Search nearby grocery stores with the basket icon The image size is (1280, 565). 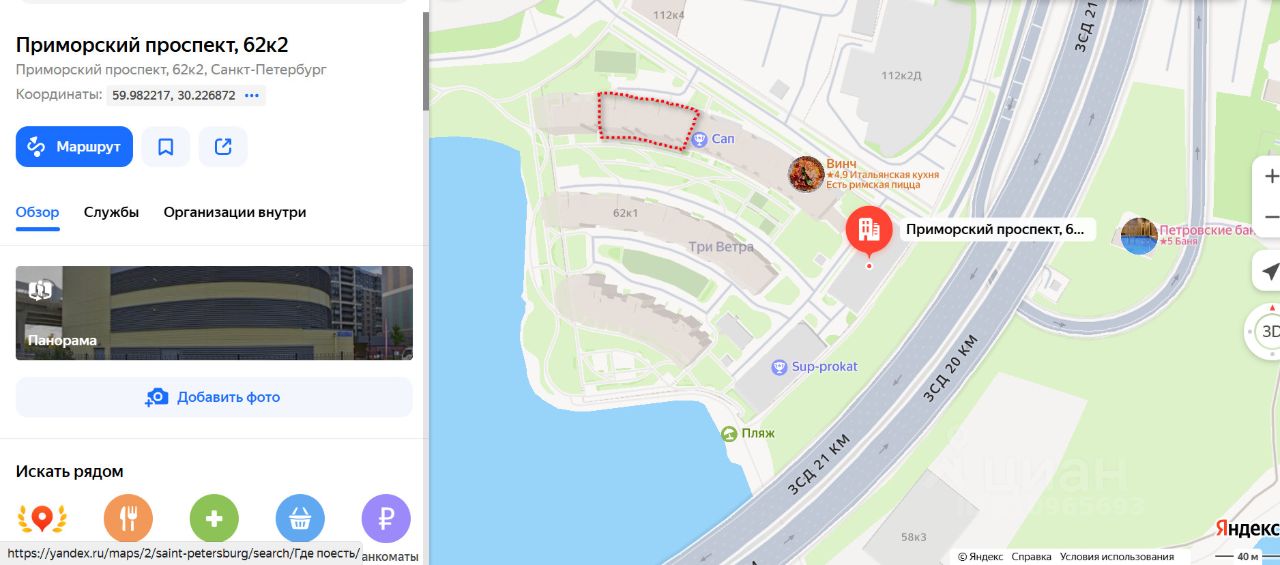300,519
